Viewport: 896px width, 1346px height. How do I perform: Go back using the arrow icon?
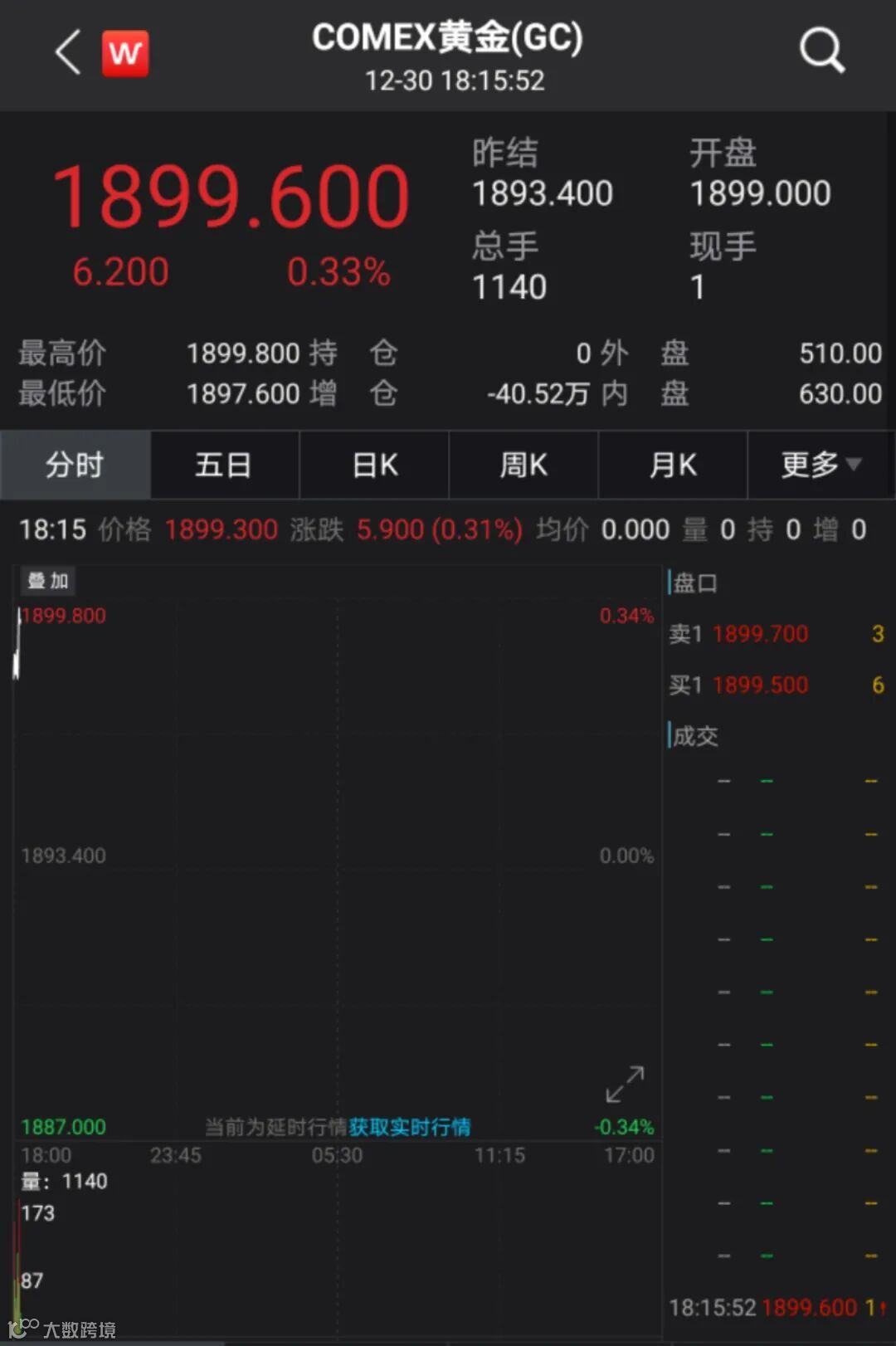tap(68, 53)
